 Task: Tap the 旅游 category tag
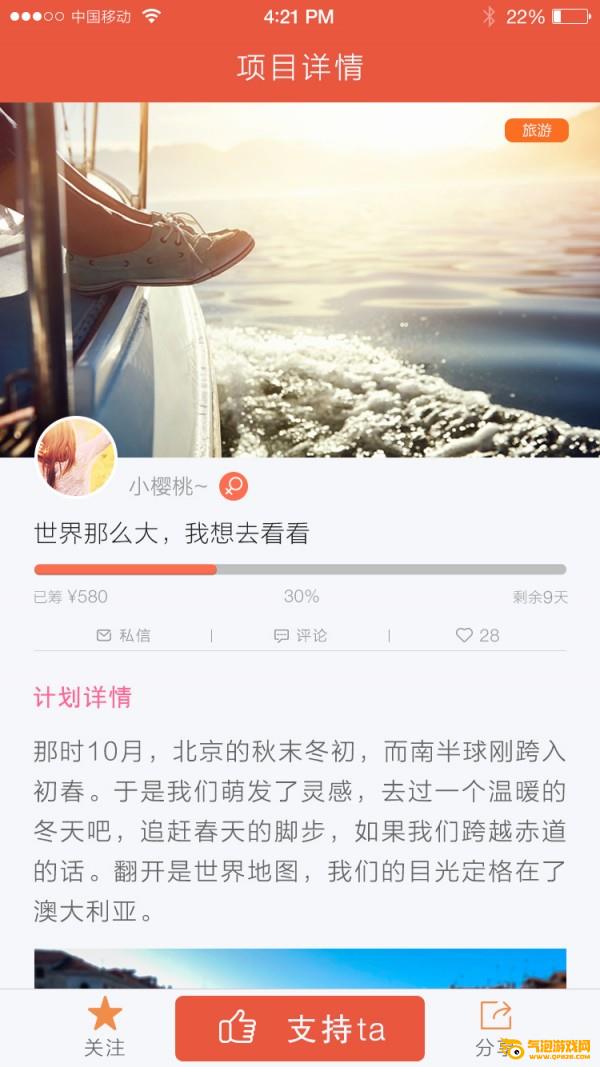click(536, 130)
